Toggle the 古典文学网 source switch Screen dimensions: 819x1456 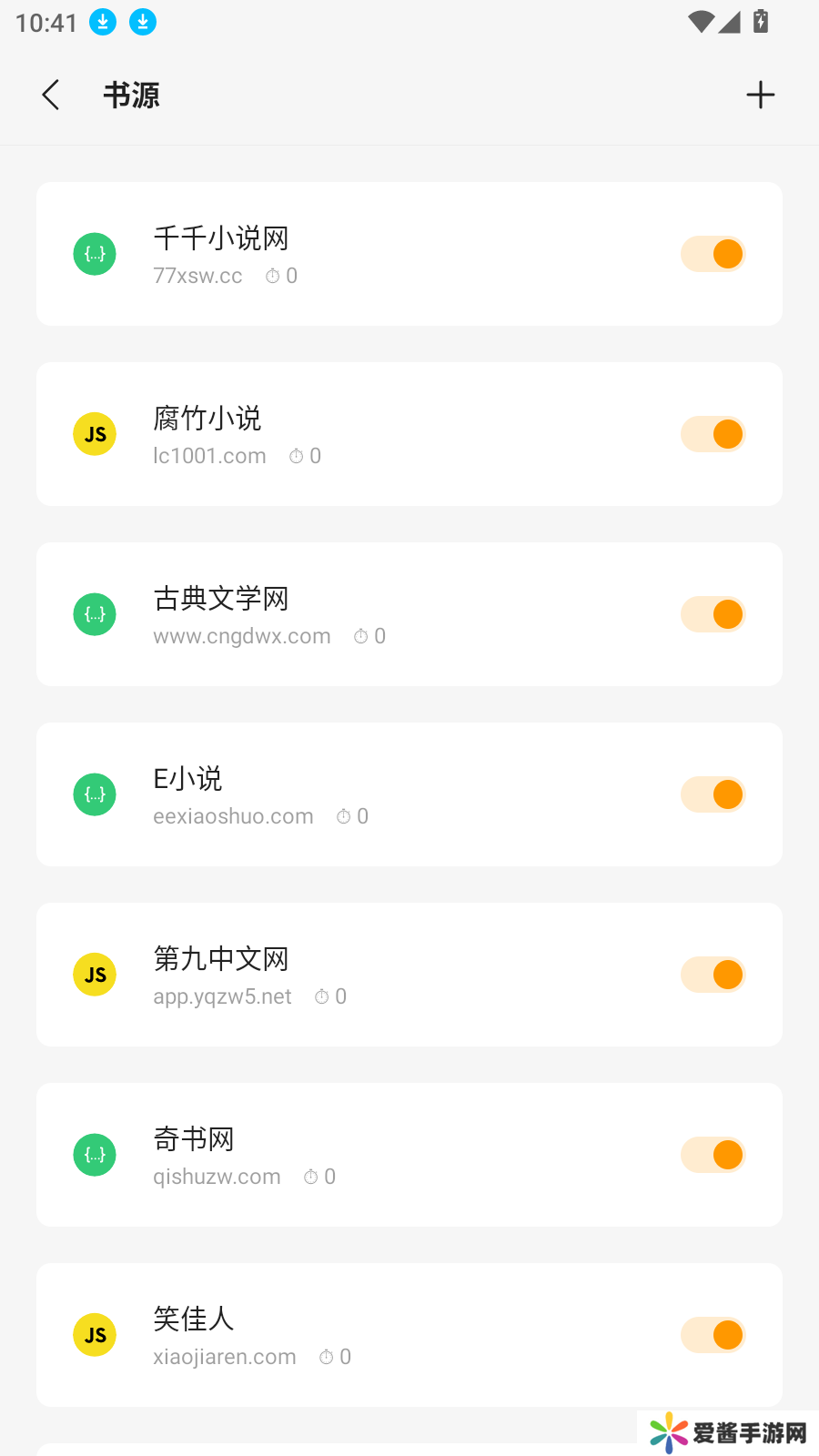[713, 614]
